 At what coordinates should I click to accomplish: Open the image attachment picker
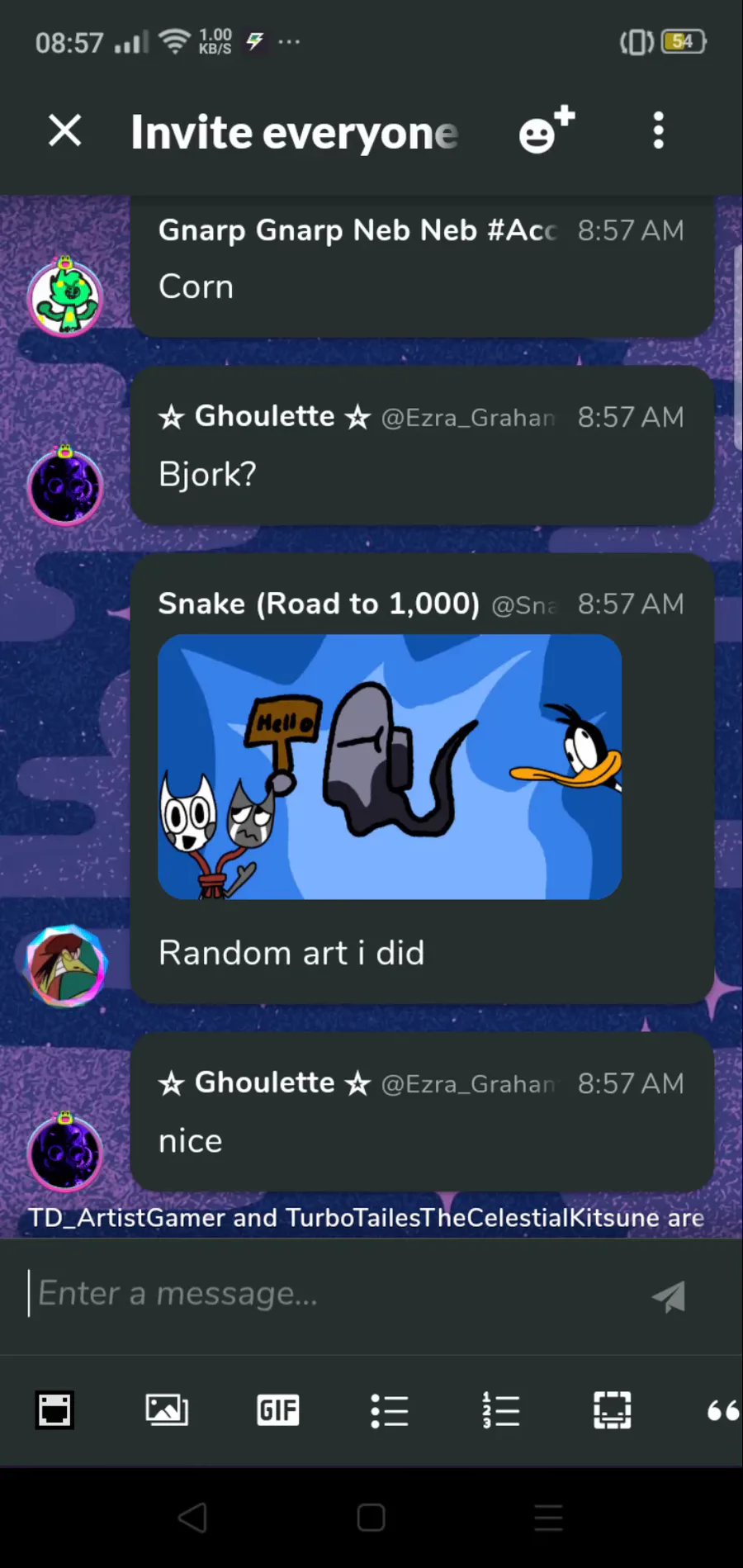(x=167, y=1409)
